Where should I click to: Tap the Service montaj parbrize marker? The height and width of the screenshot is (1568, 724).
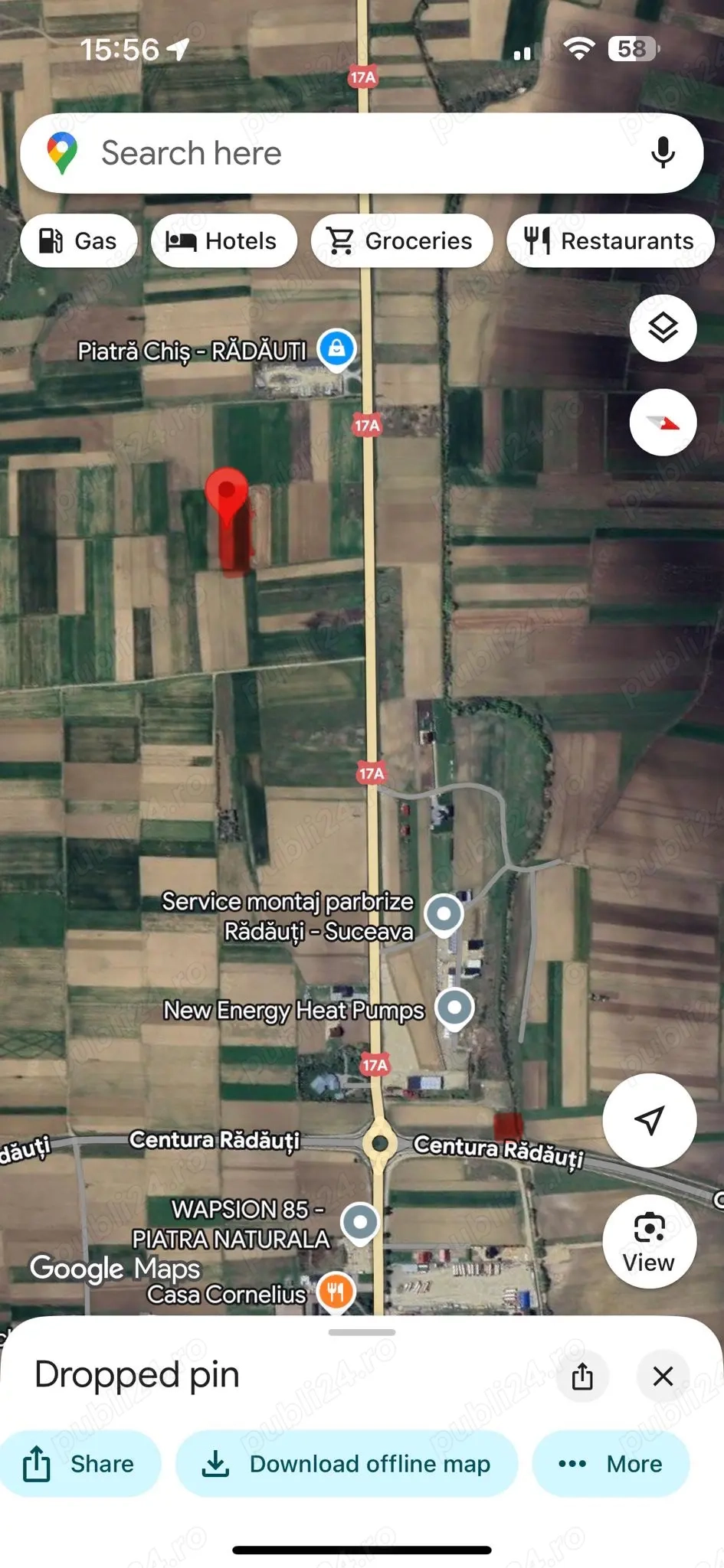[444, 913]
